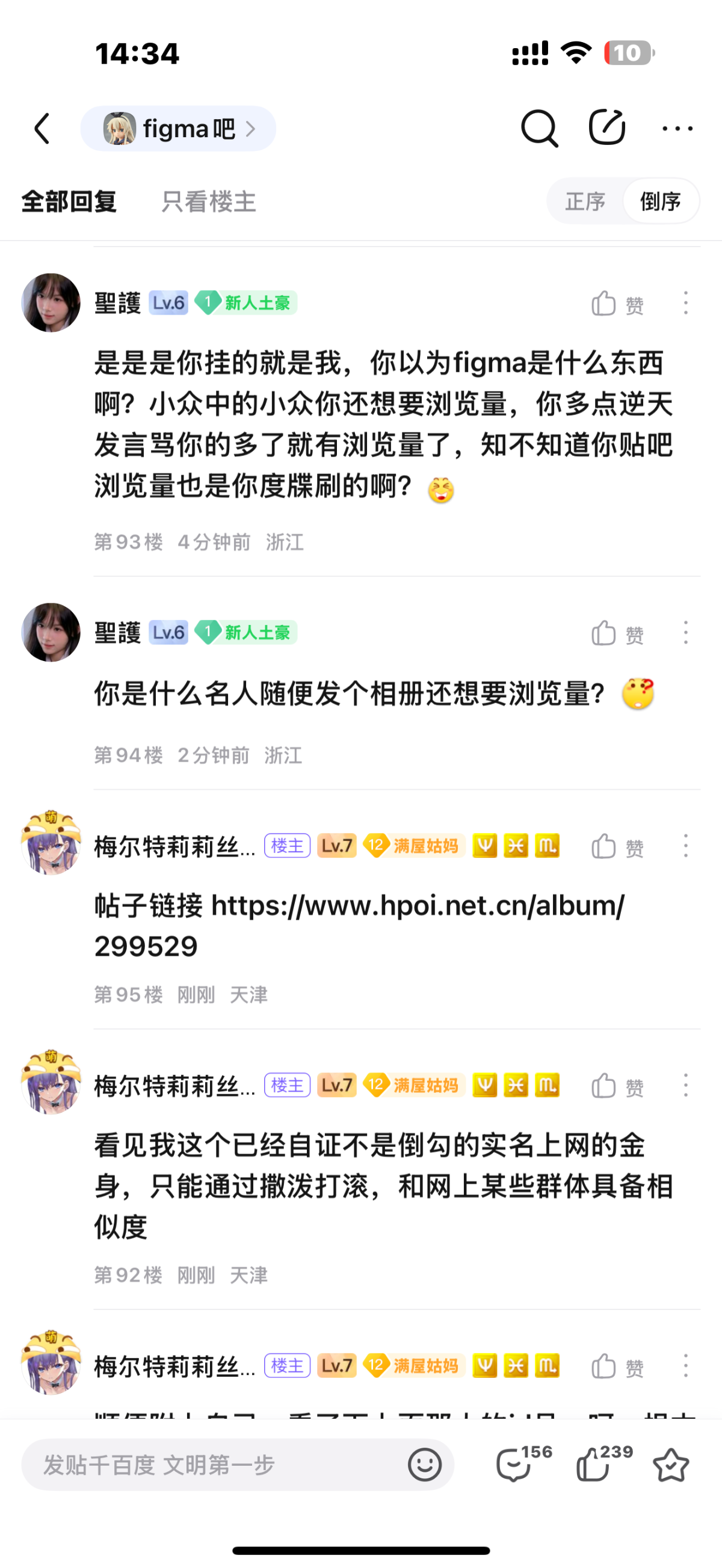Tap the compose/edit post icon
The height and width of the screenshot is (1568, 722).
607,128
